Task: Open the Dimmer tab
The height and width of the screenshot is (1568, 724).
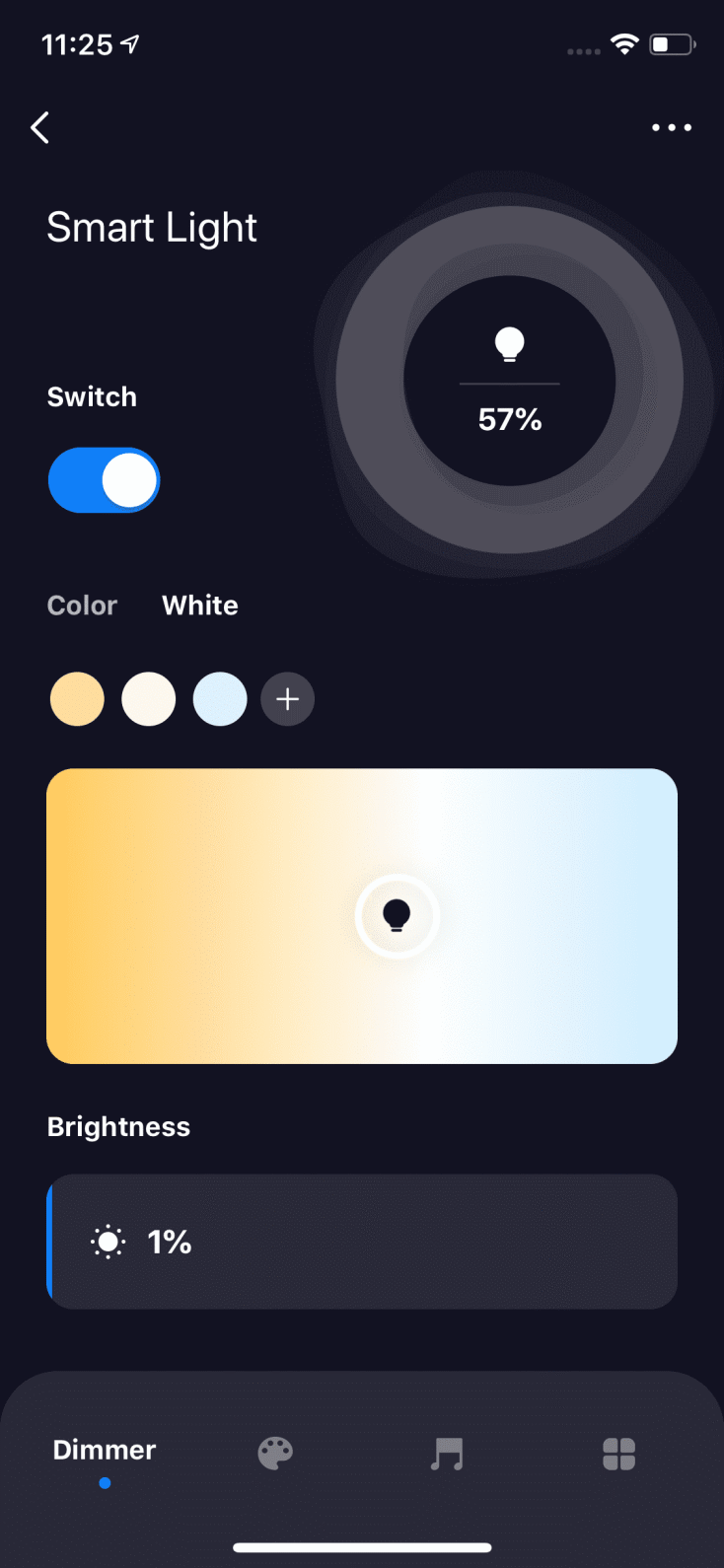Action: [x=105, y=1450]
